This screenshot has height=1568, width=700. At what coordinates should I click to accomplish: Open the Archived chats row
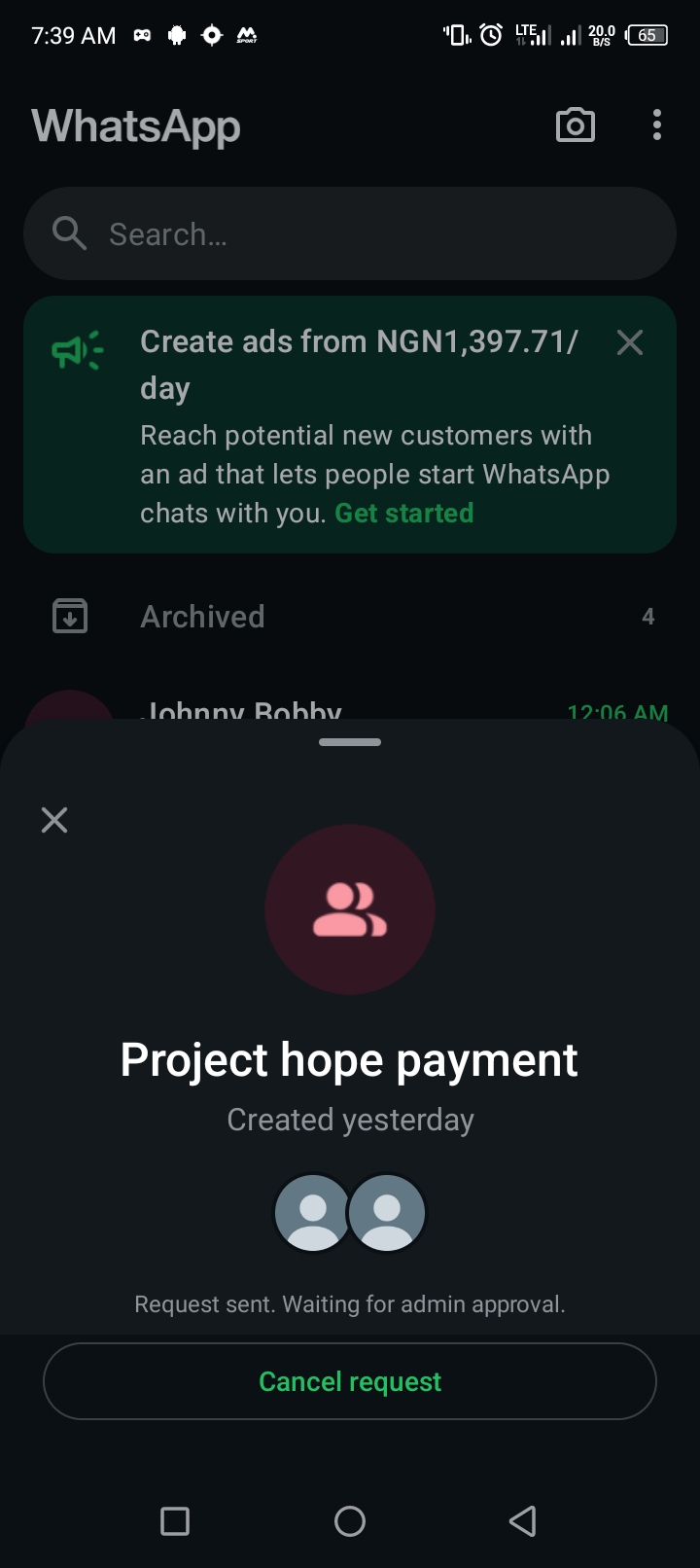click(350, 617)
